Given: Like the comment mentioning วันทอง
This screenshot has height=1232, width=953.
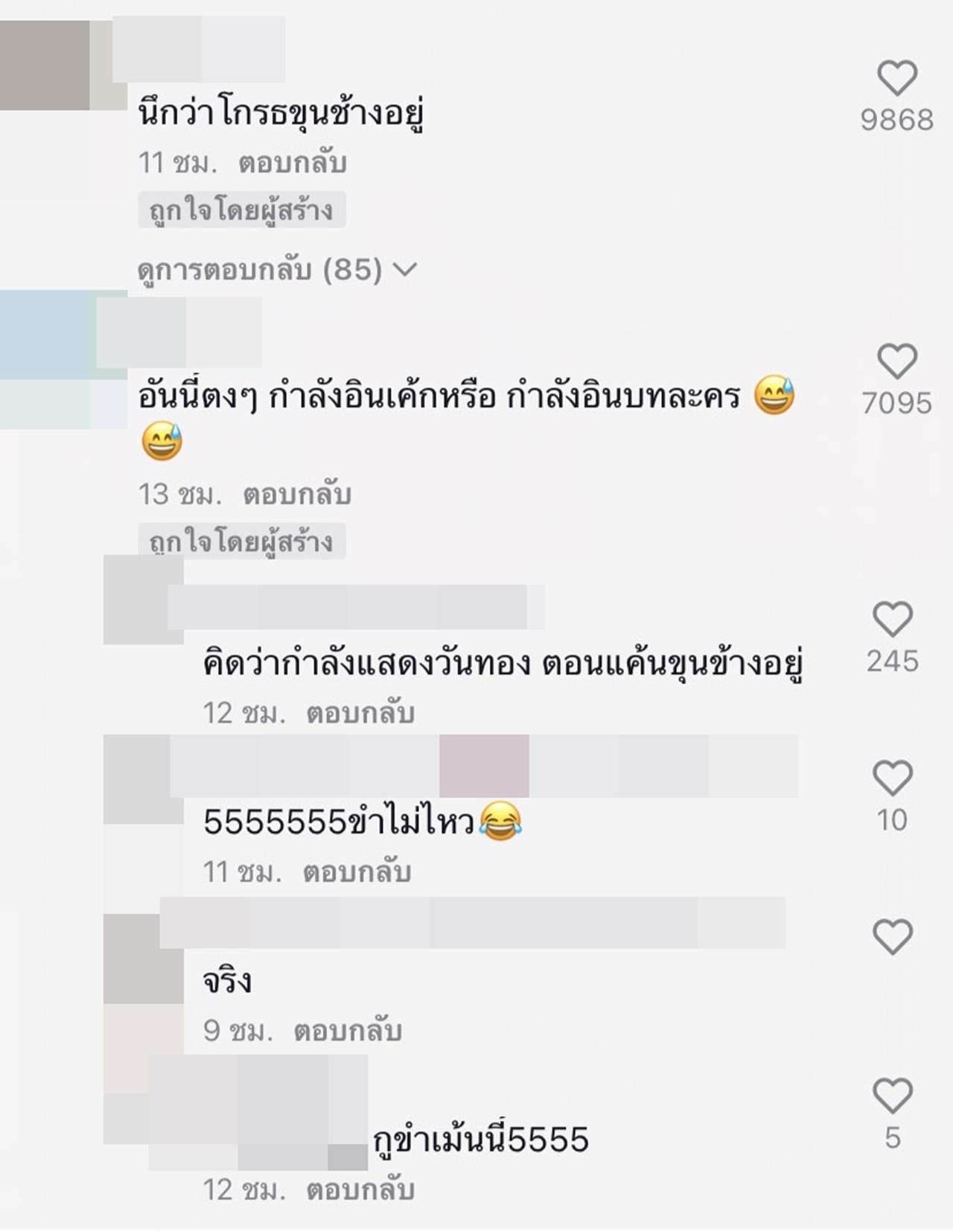Looking at the screenshot, I should pos(892,619).
